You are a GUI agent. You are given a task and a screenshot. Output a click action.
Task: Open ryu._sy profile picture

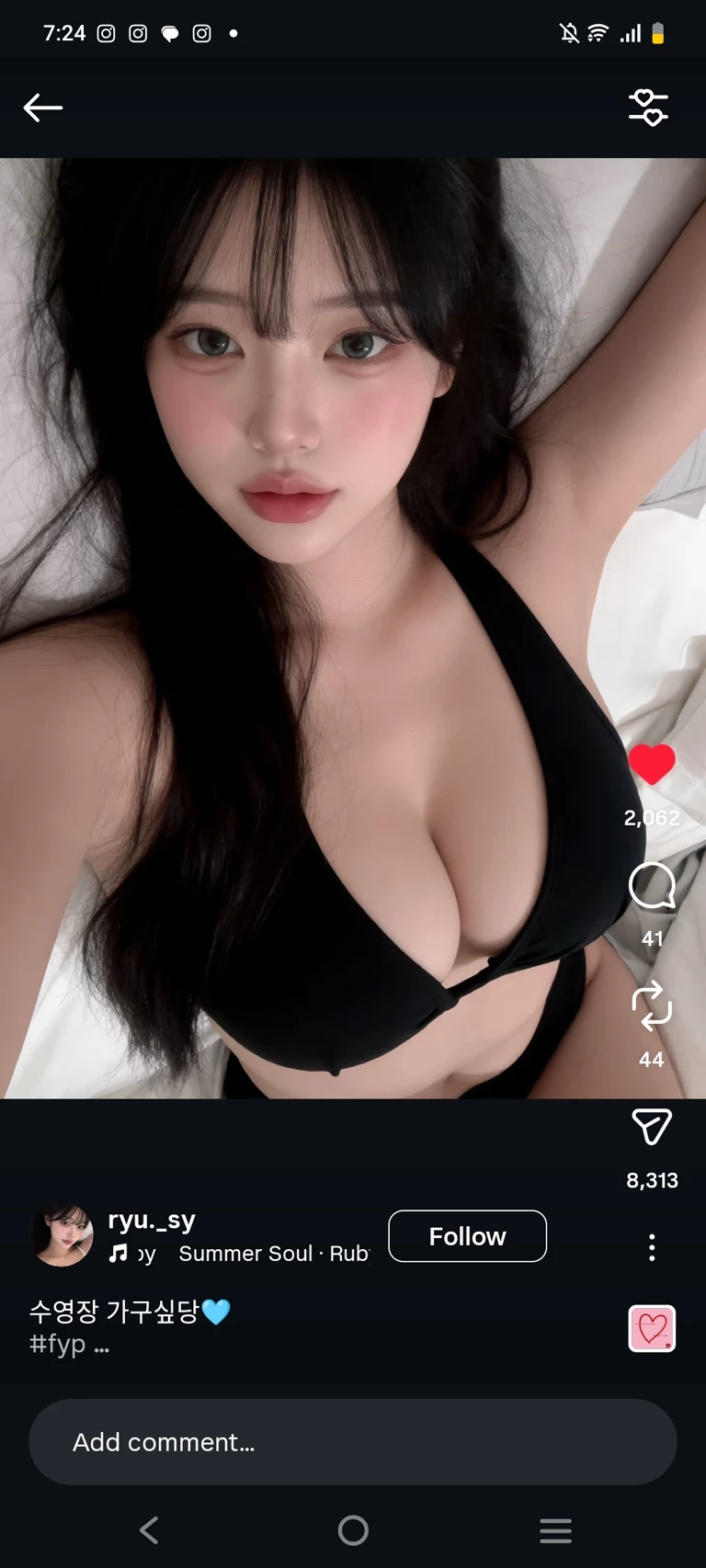[x=63, y=1236]
